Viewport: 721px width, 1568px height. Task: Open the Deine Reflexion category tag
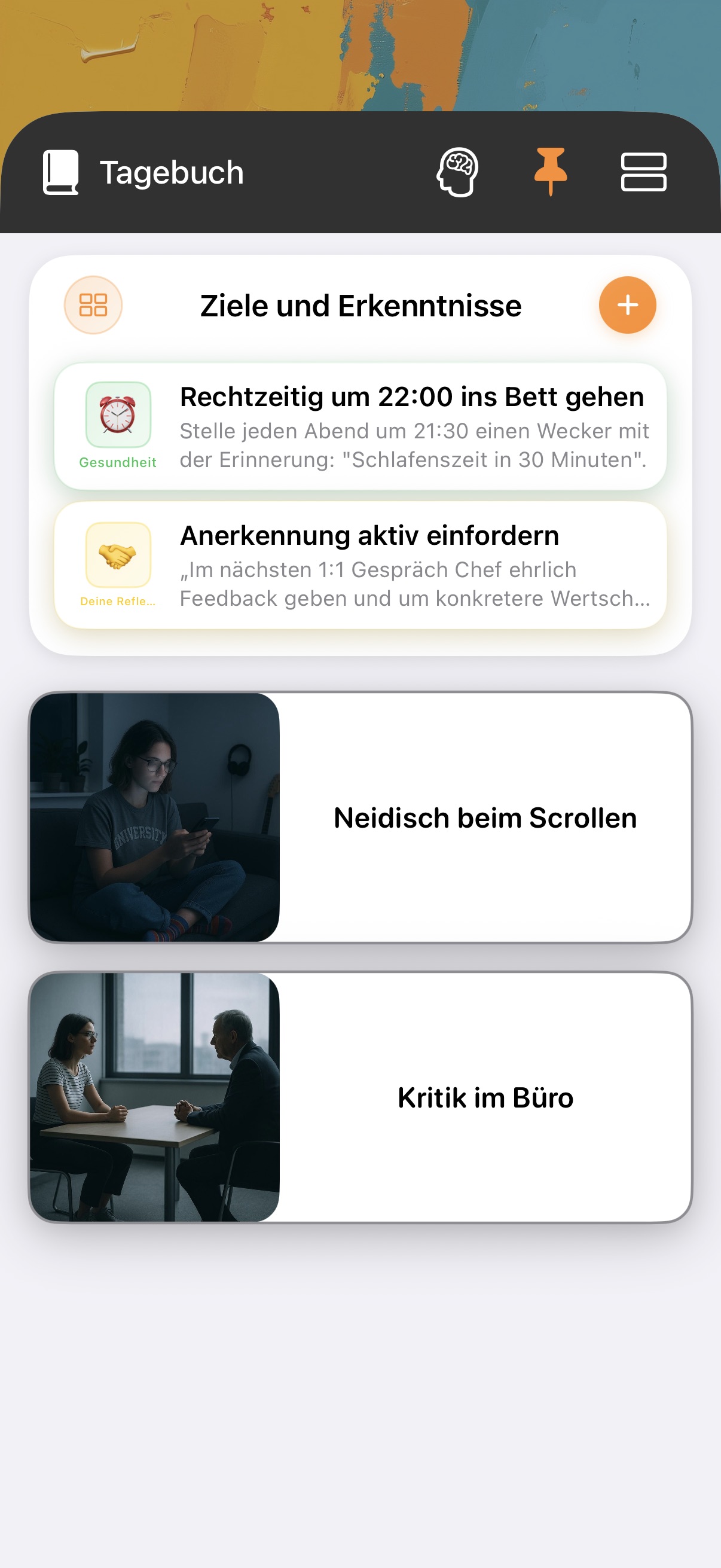[118, 602]
